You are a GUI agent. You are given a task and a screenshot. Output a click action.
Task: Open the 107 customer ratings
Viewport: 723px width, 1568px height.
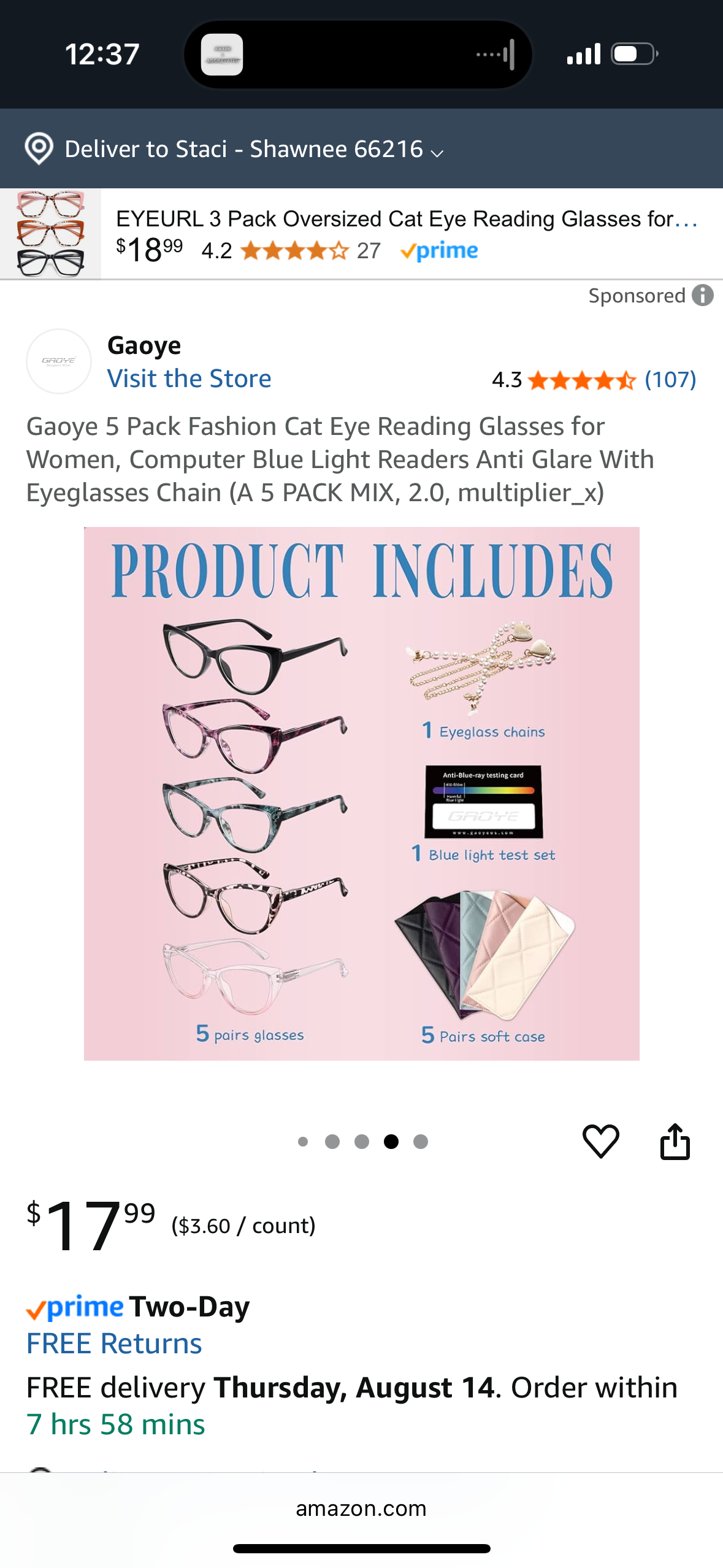pyautogui.click(x=670, y=380)
